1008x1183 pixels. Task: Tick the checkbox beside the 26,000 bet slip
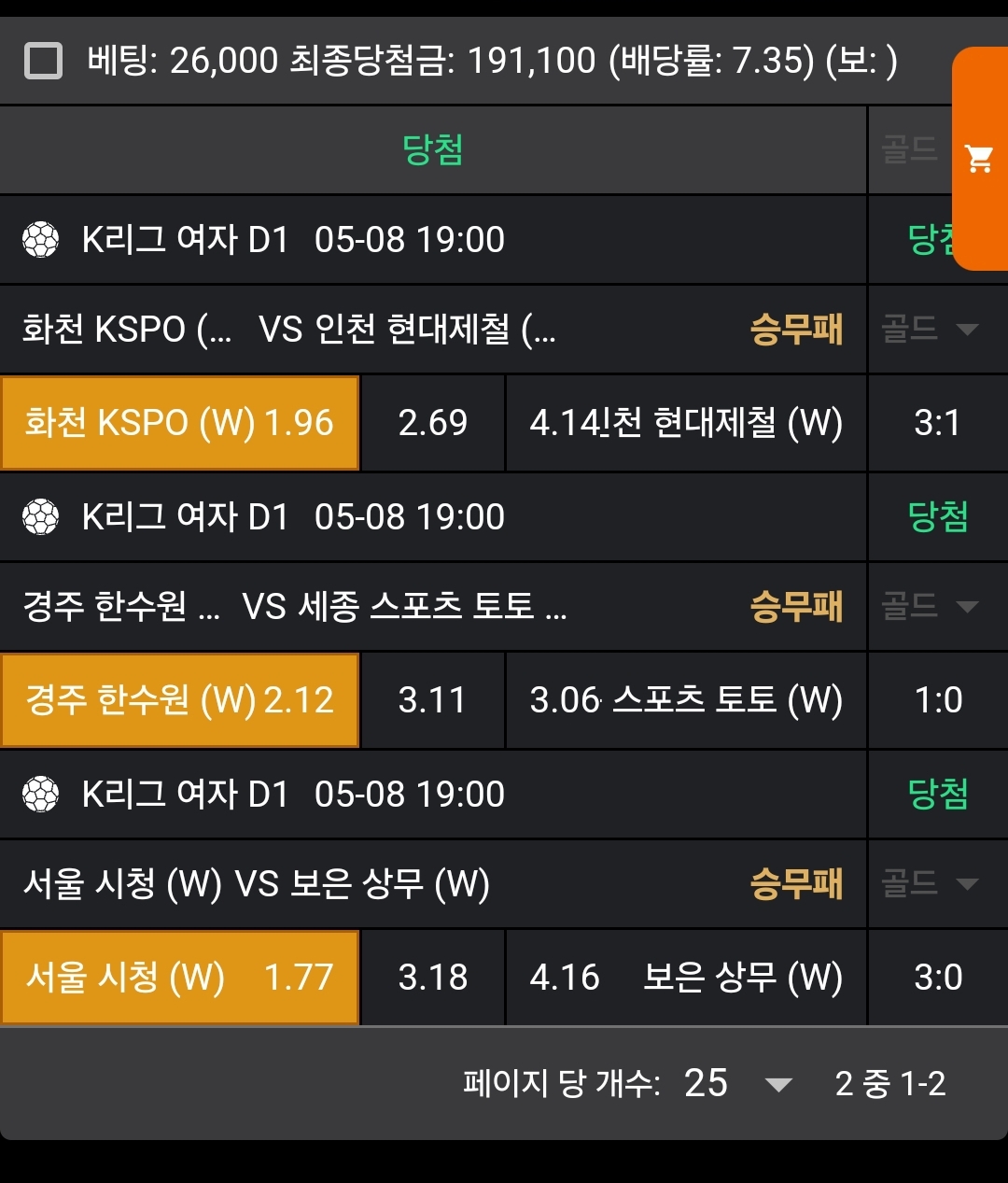(x=43, y=62)
